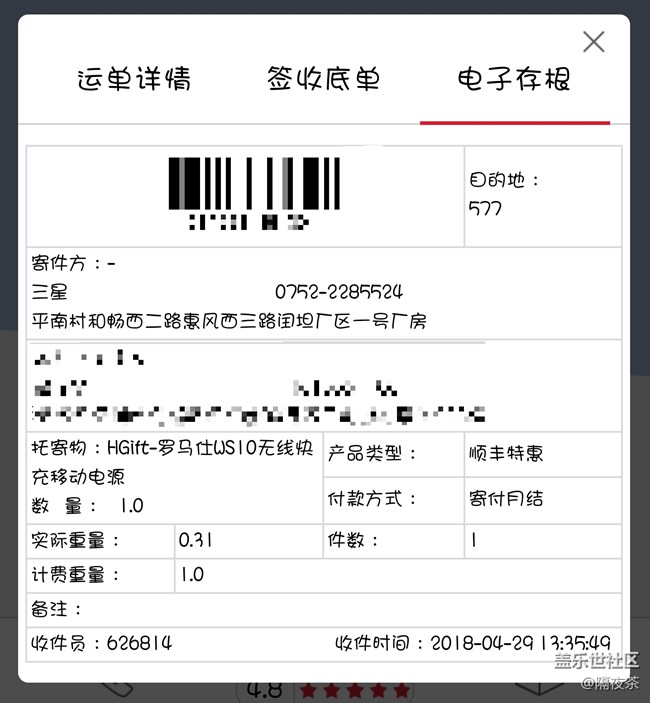Switch to the 签收底单 tab
This screenshot has width=650, height=703.
pos(323,80)
